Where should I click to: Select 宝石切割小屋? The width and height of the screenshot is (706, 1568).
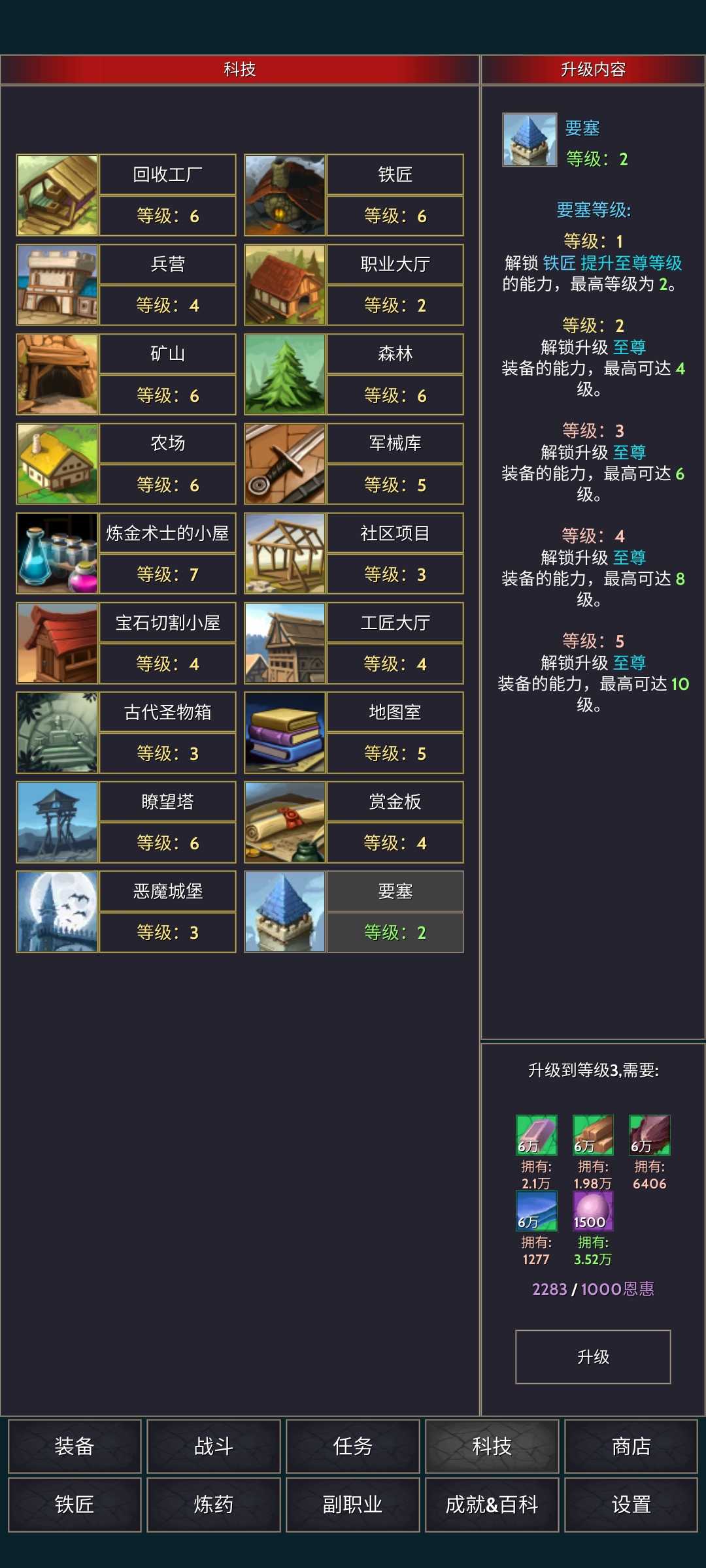tap(126, 642)
